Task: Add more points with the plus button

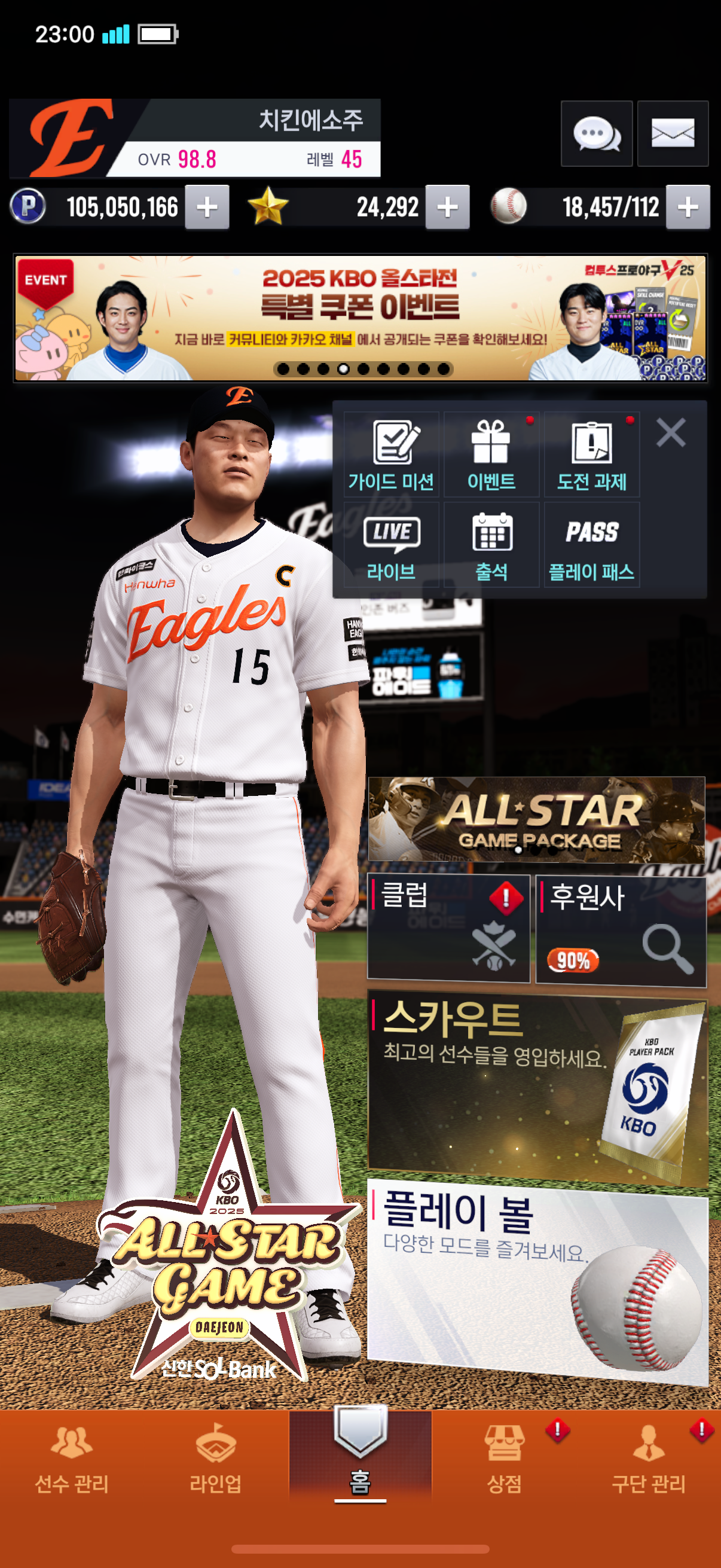Action: (x=207, y=207)
